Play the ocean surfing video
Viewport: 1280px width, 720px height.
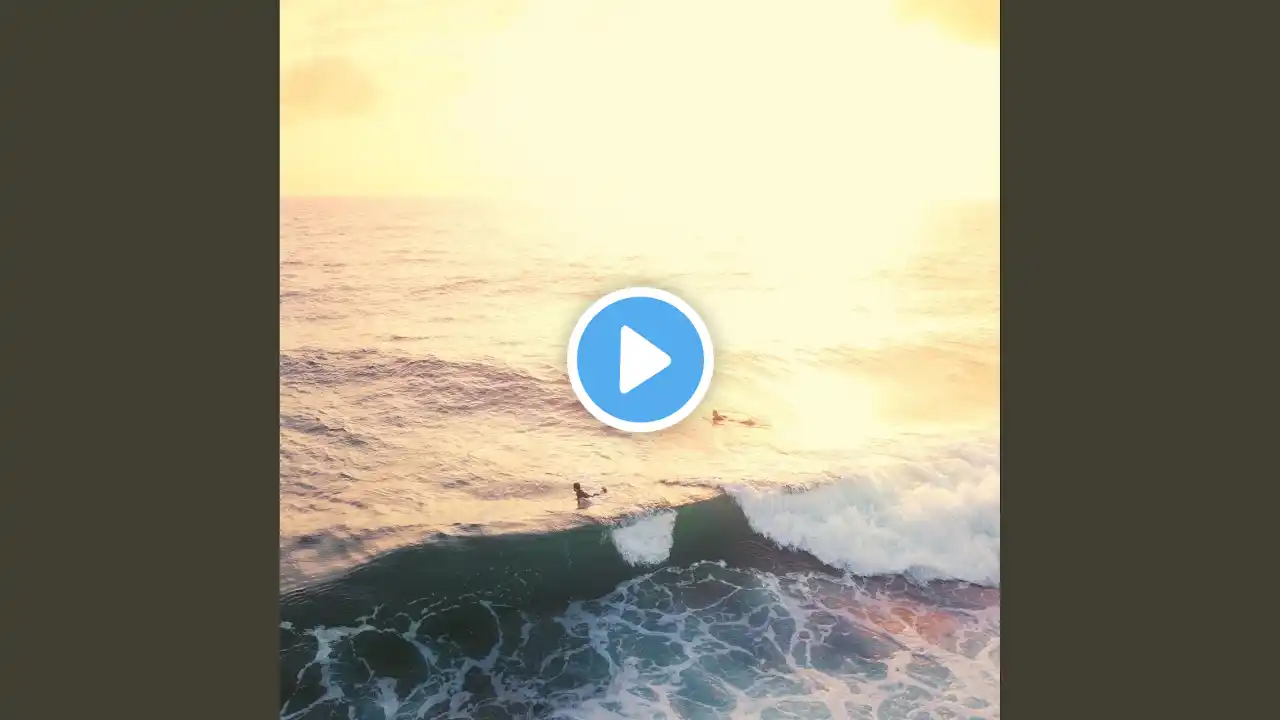click(640, 359)
